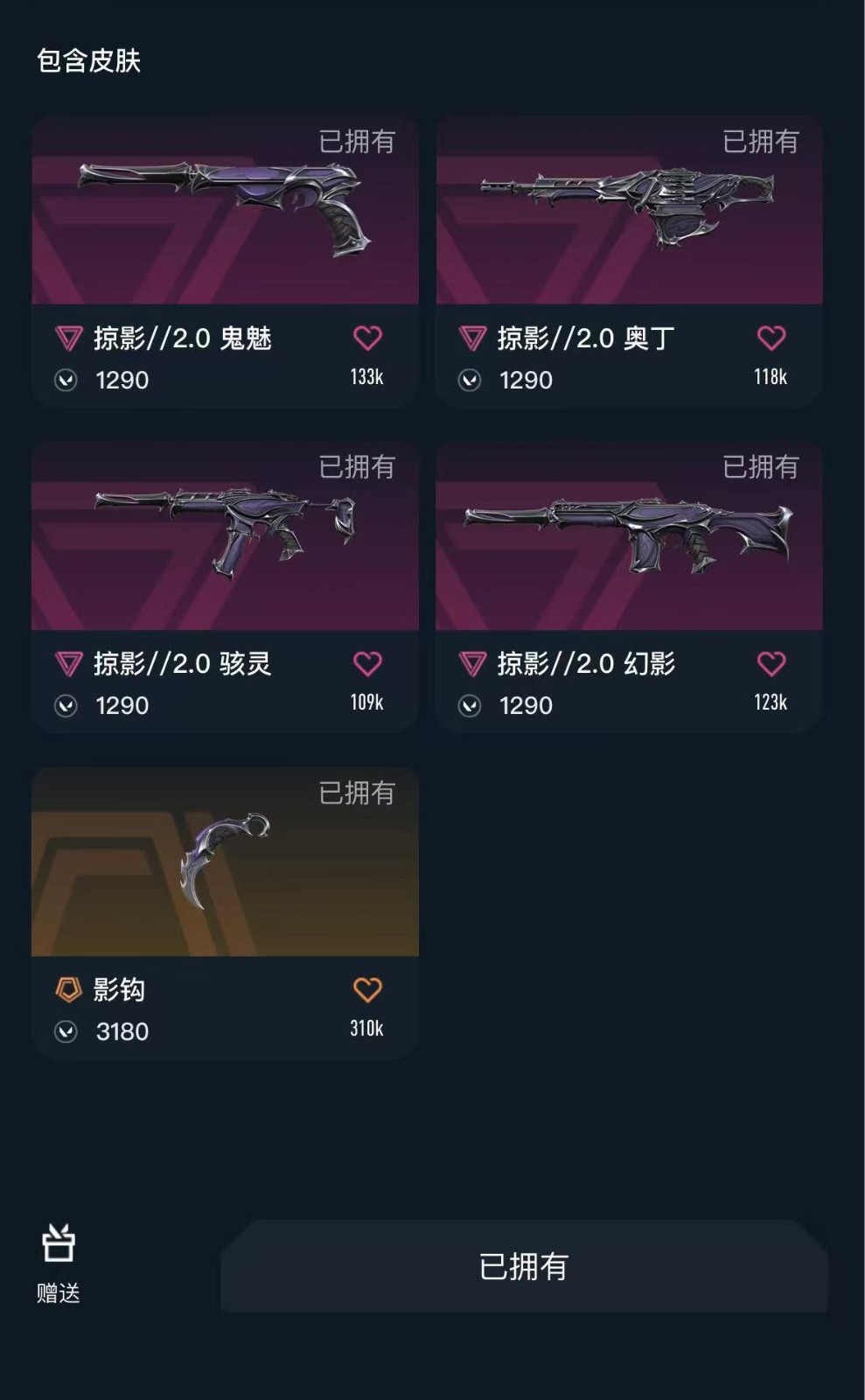
Task: Like the 掠影//2.0 骇灵 skin
Action: click(x=367, y=663)
